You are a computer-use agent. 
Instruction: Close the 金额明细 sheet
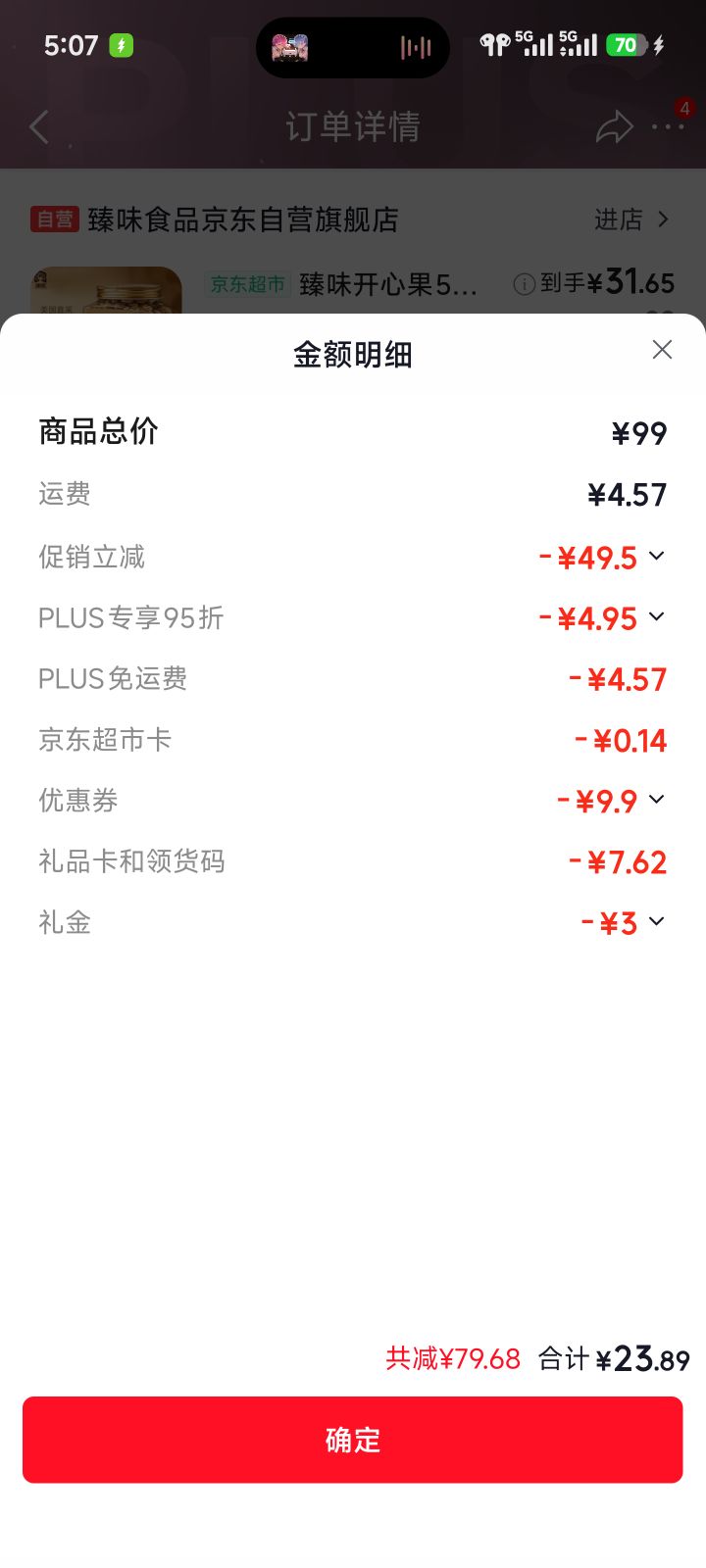[x=662, y=350]
